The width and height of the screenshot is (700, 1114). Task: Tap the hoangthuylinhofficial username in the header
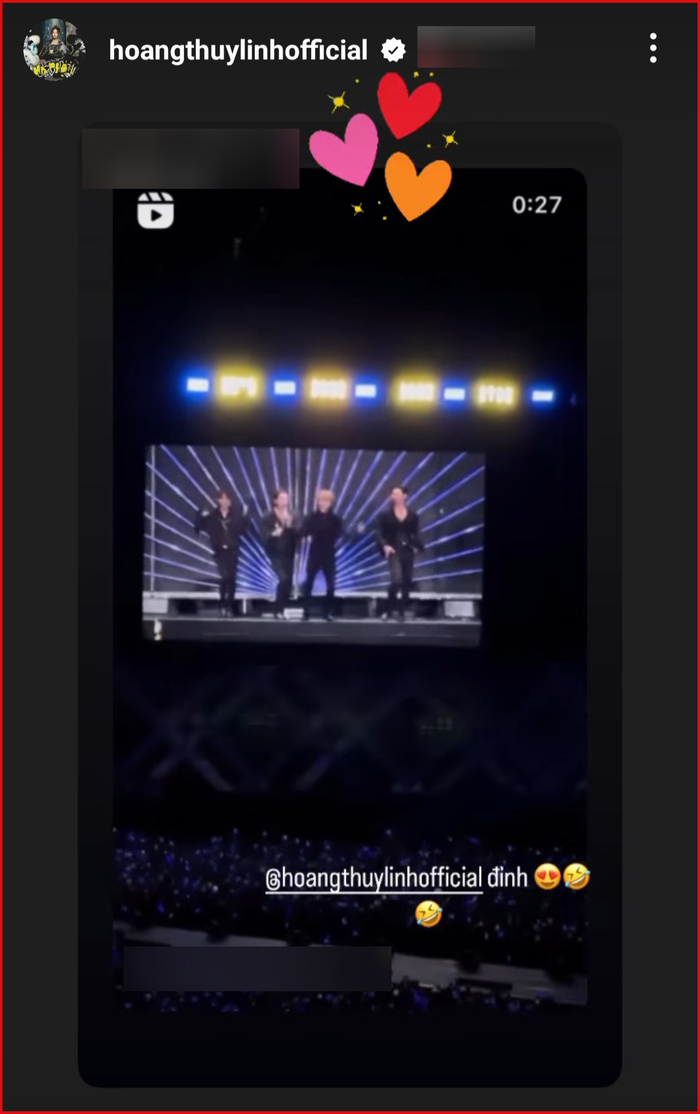coord(238,50)
